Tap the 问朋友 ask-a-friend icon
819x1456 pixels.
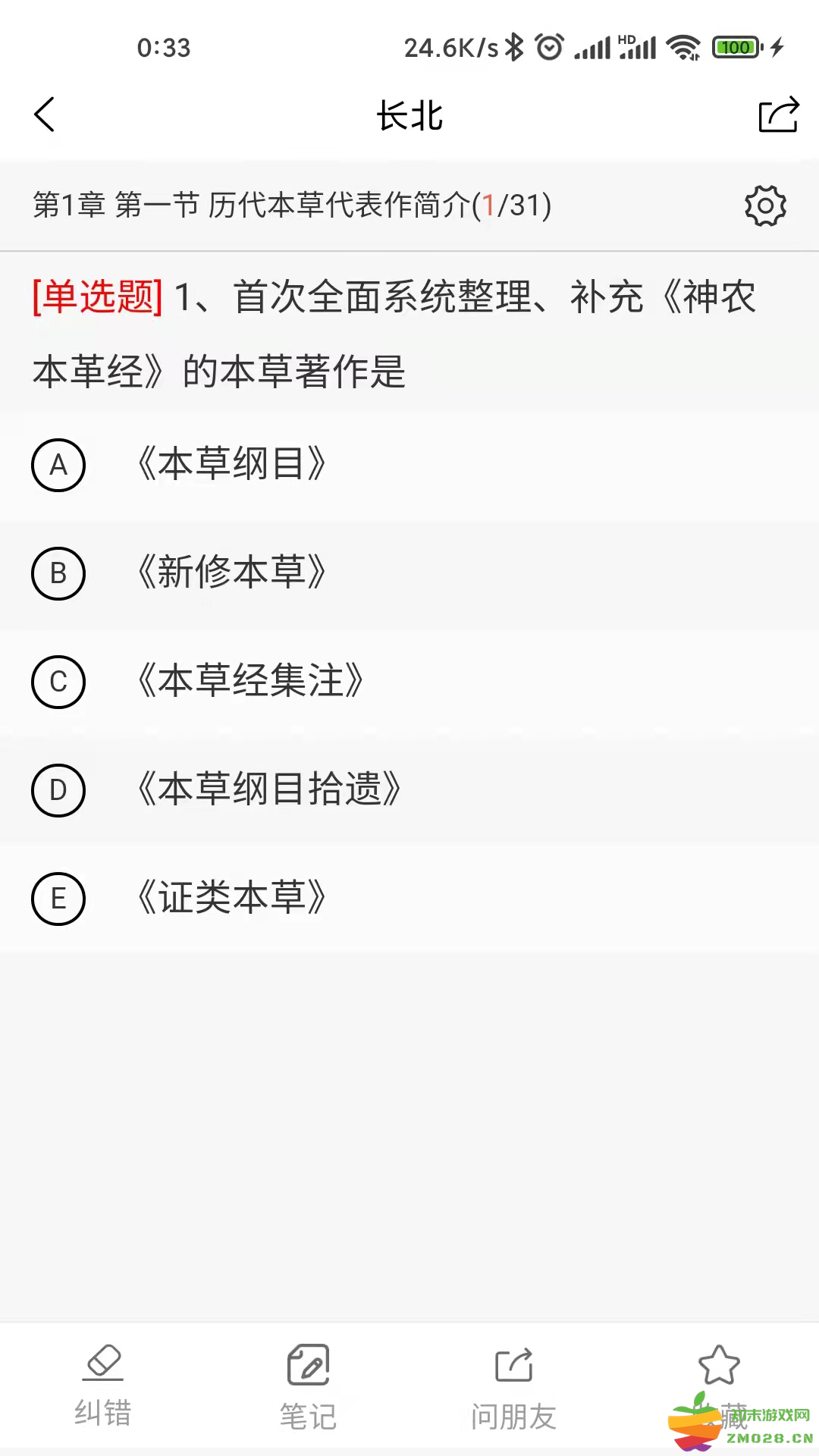point(513,1365)
